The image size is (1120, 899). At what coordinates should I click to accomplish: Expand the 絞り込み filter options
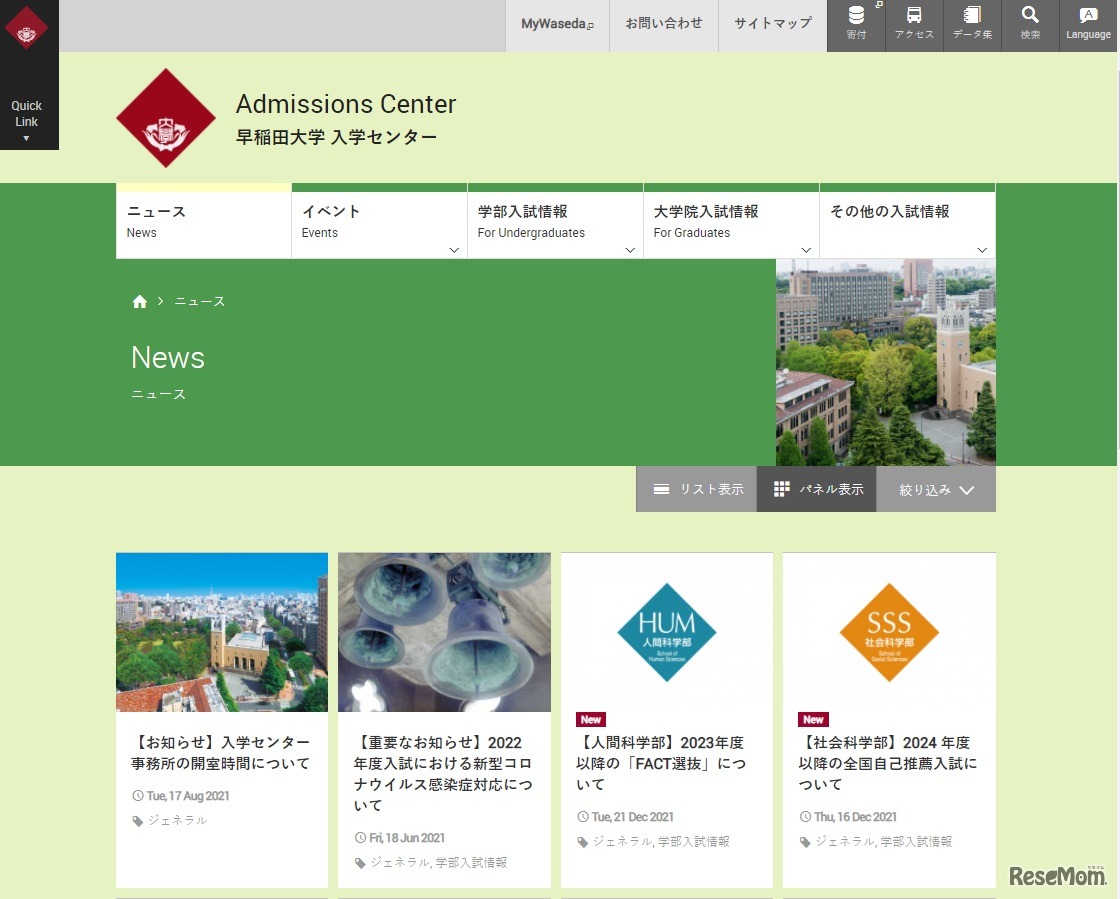point(936,490)
